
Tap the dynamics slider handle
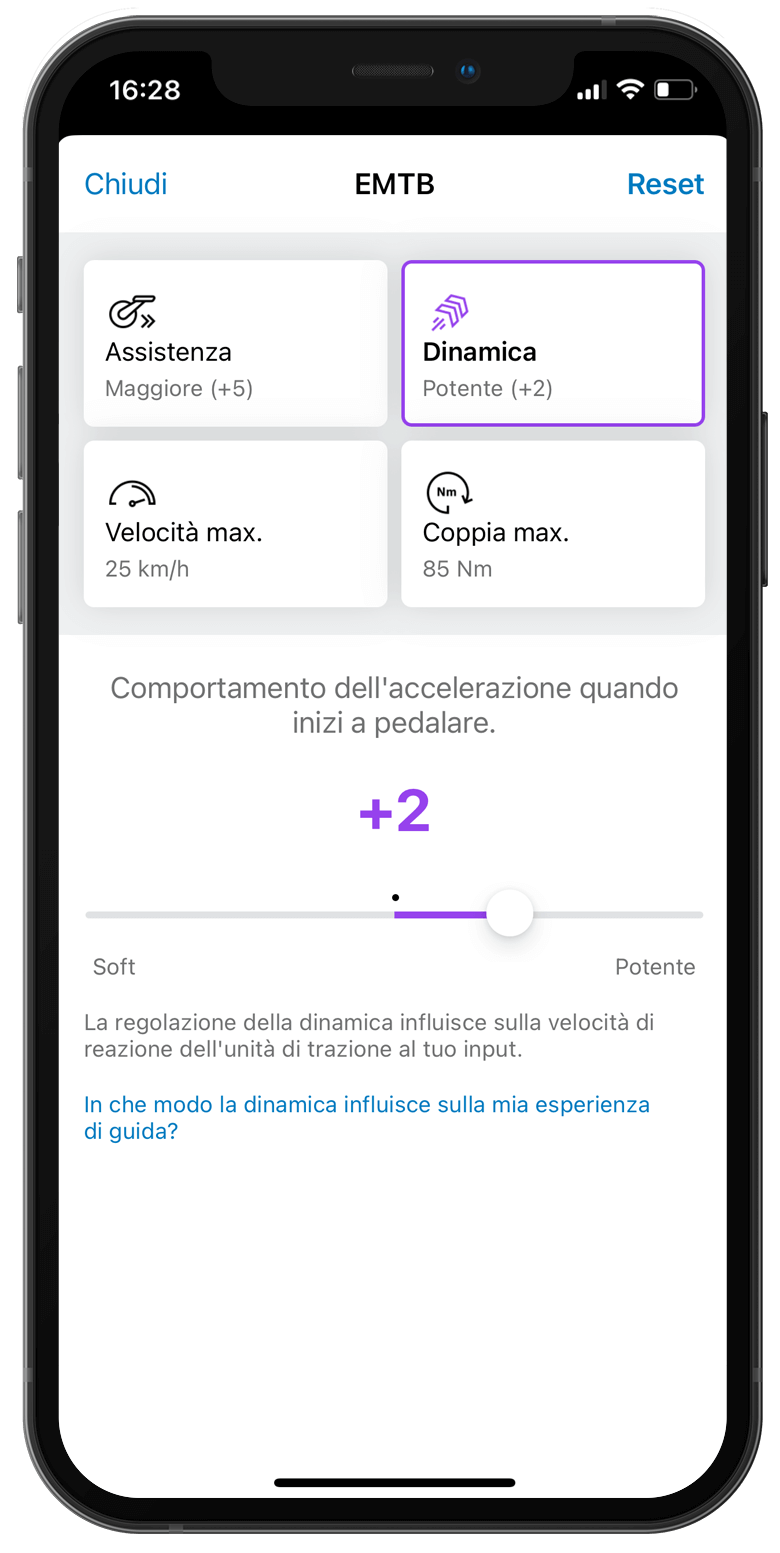pos(510,914)
